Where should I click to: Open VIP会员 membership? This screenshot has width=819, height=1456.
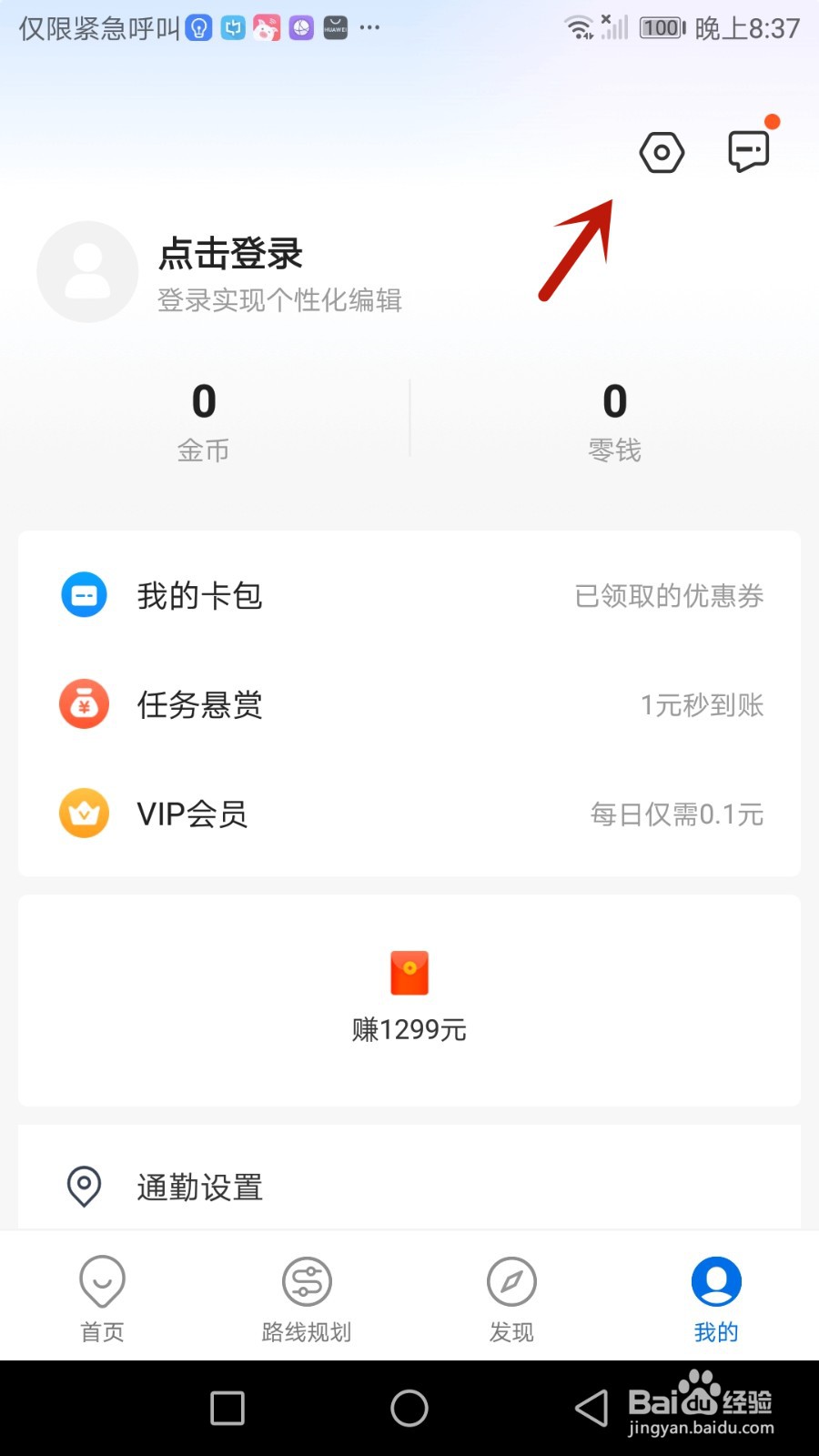point(192,814)
